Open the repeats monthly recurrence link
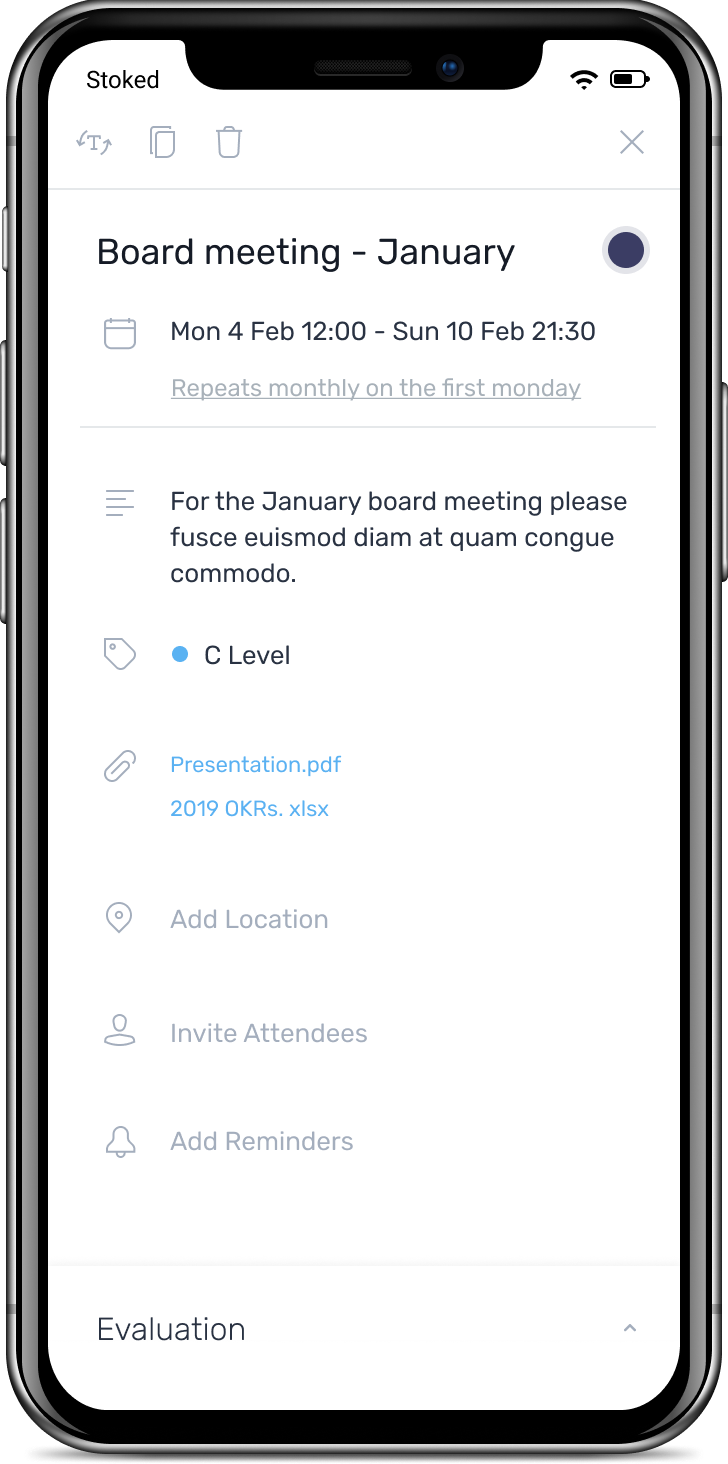This screenshot has width=728, height=1464. point(376,388)
